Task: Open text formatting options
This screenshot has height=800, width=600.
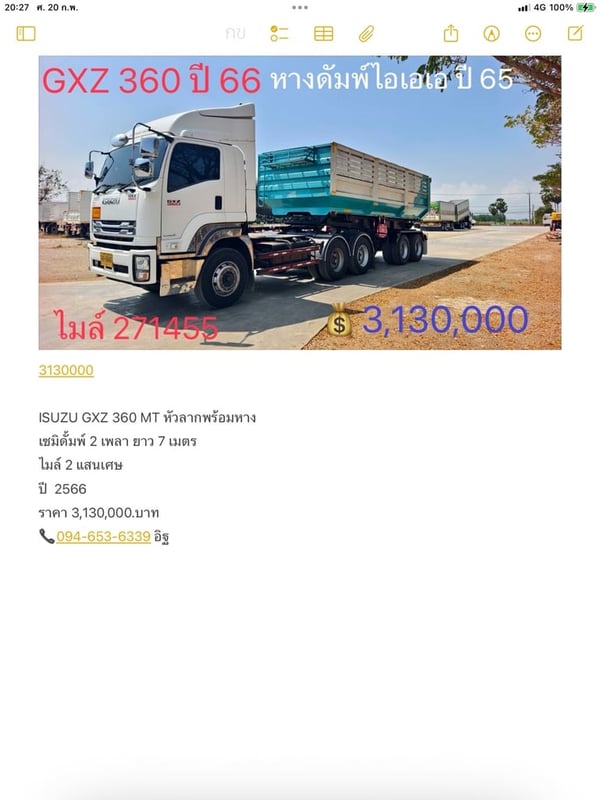Action: click(x=235, y=33)
